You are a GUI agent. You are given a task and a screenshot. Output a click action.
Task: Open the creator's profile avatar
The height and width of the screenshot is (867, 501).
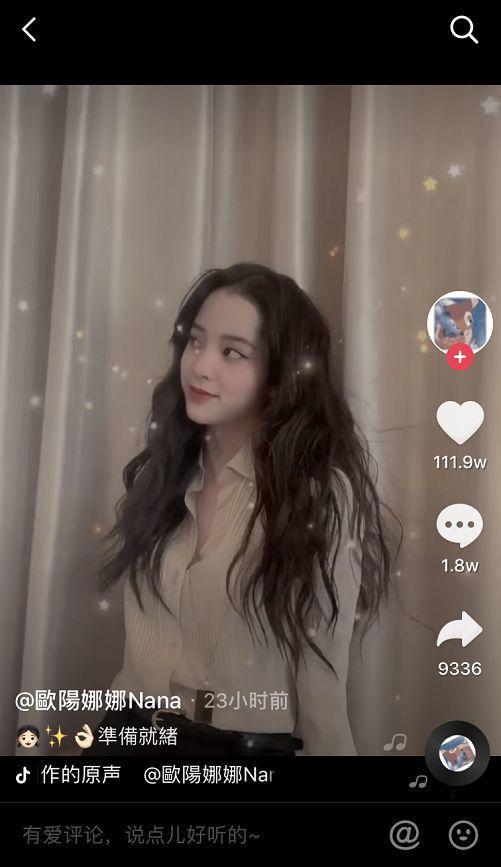tap(460, 323)
